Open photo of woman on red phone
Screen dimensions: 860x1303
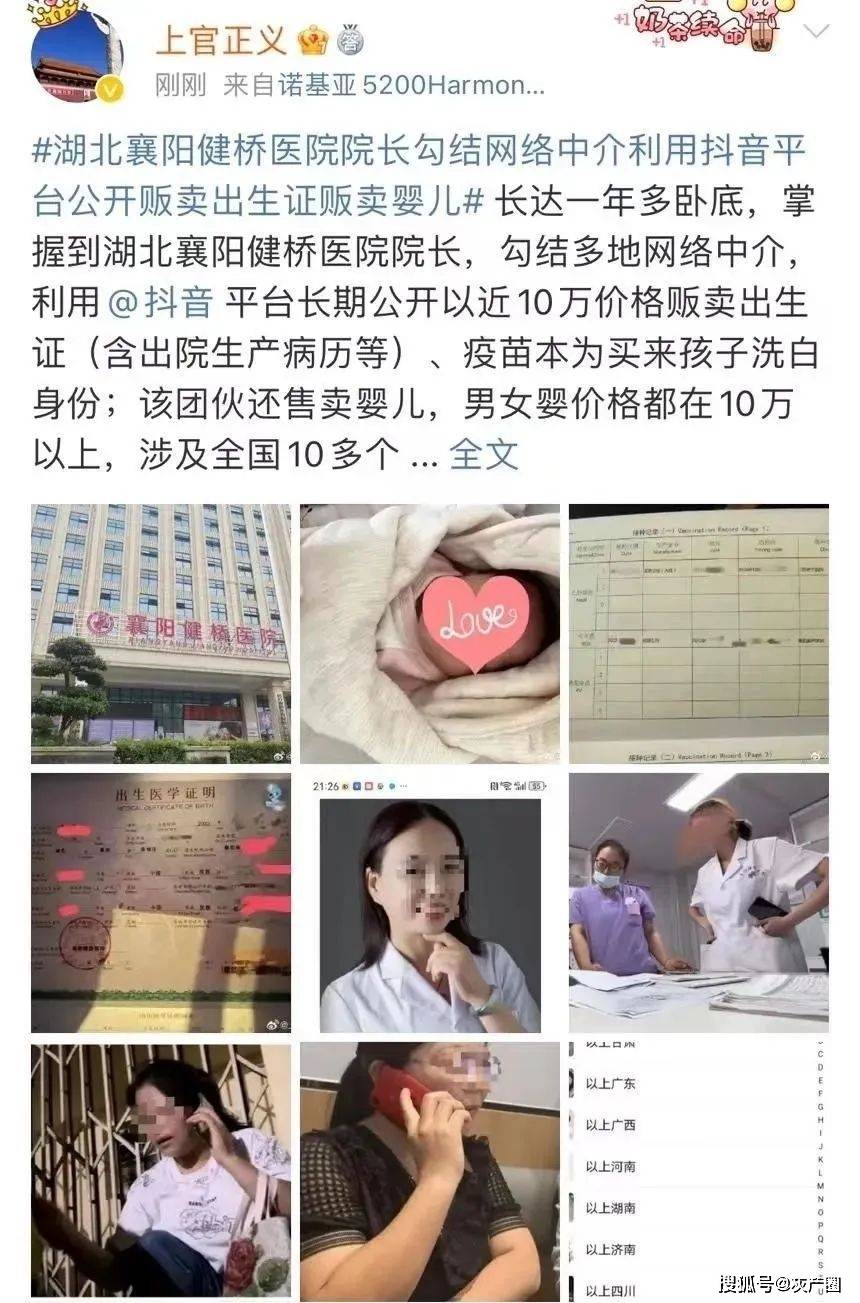[x=430, y=1170]
